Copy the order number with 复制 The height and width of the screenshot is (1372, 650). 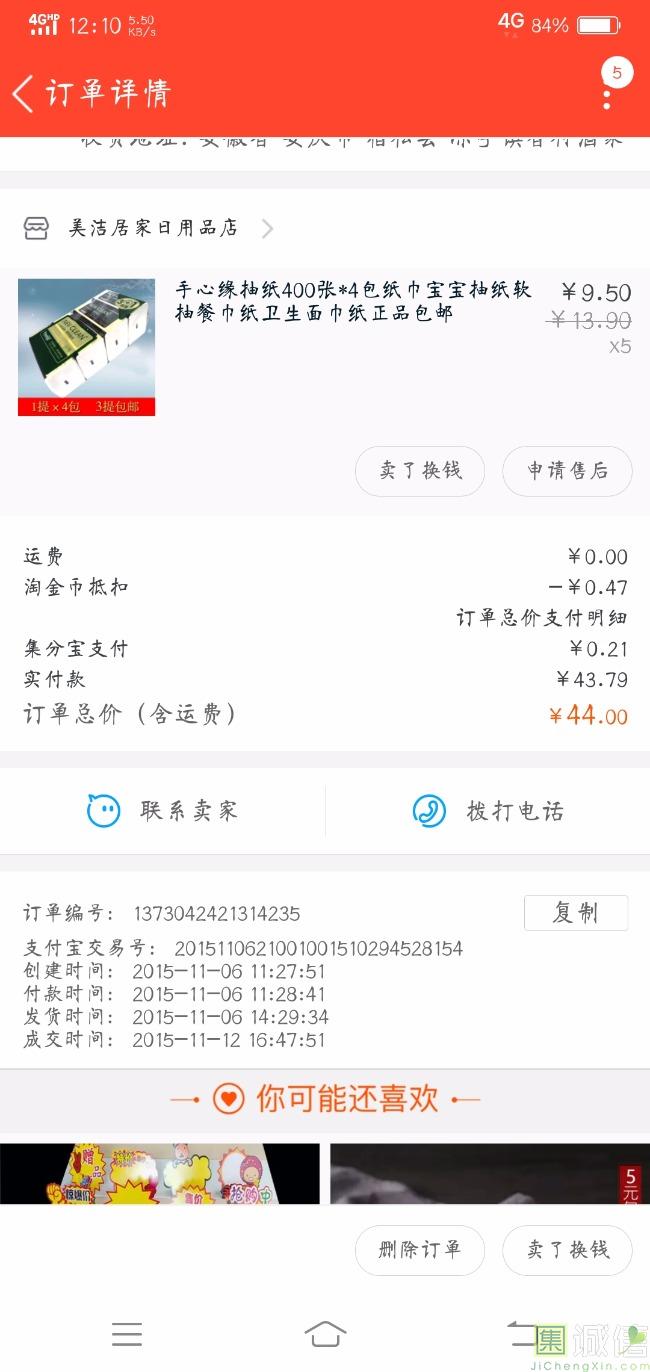pyautogui.click(x=575, y=913)
